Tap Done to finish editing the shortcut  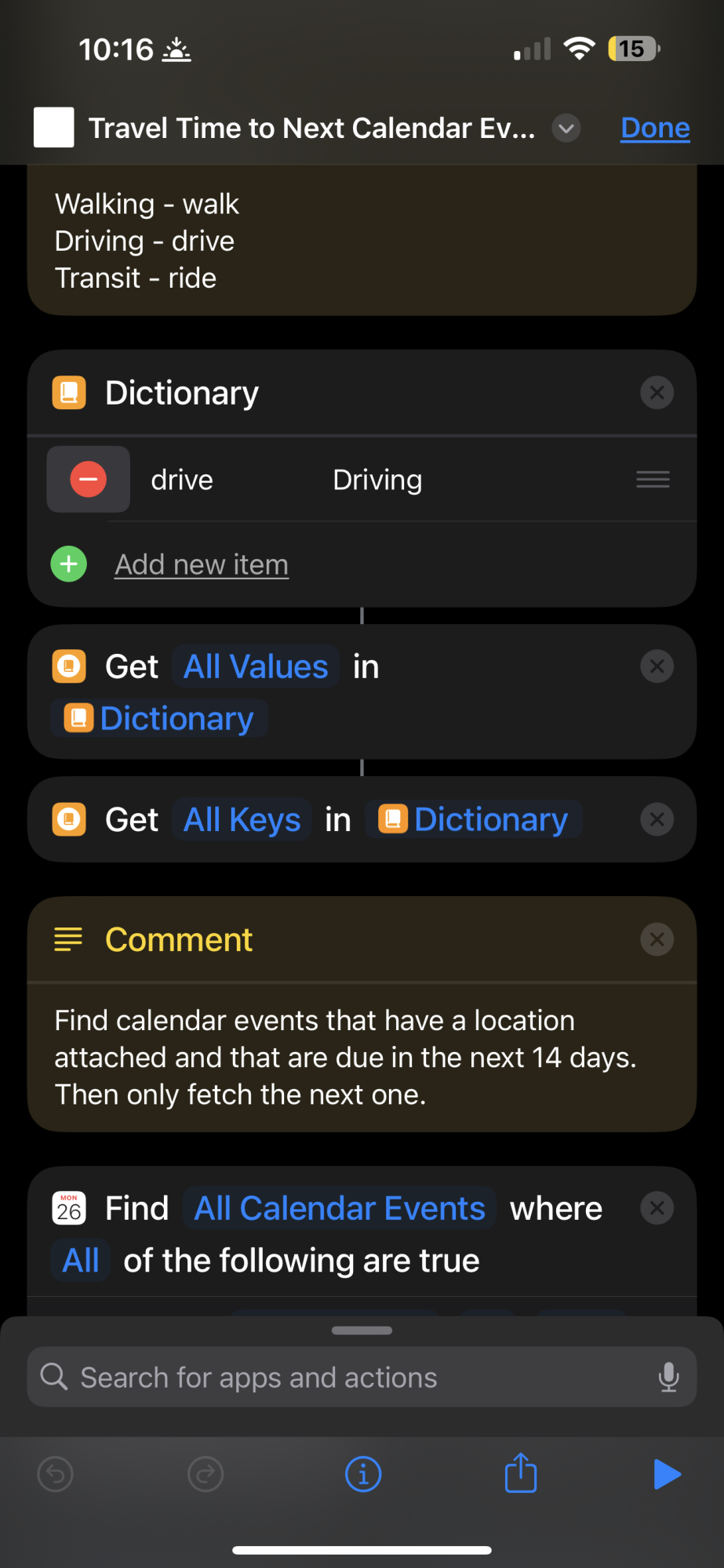[655, 128]
